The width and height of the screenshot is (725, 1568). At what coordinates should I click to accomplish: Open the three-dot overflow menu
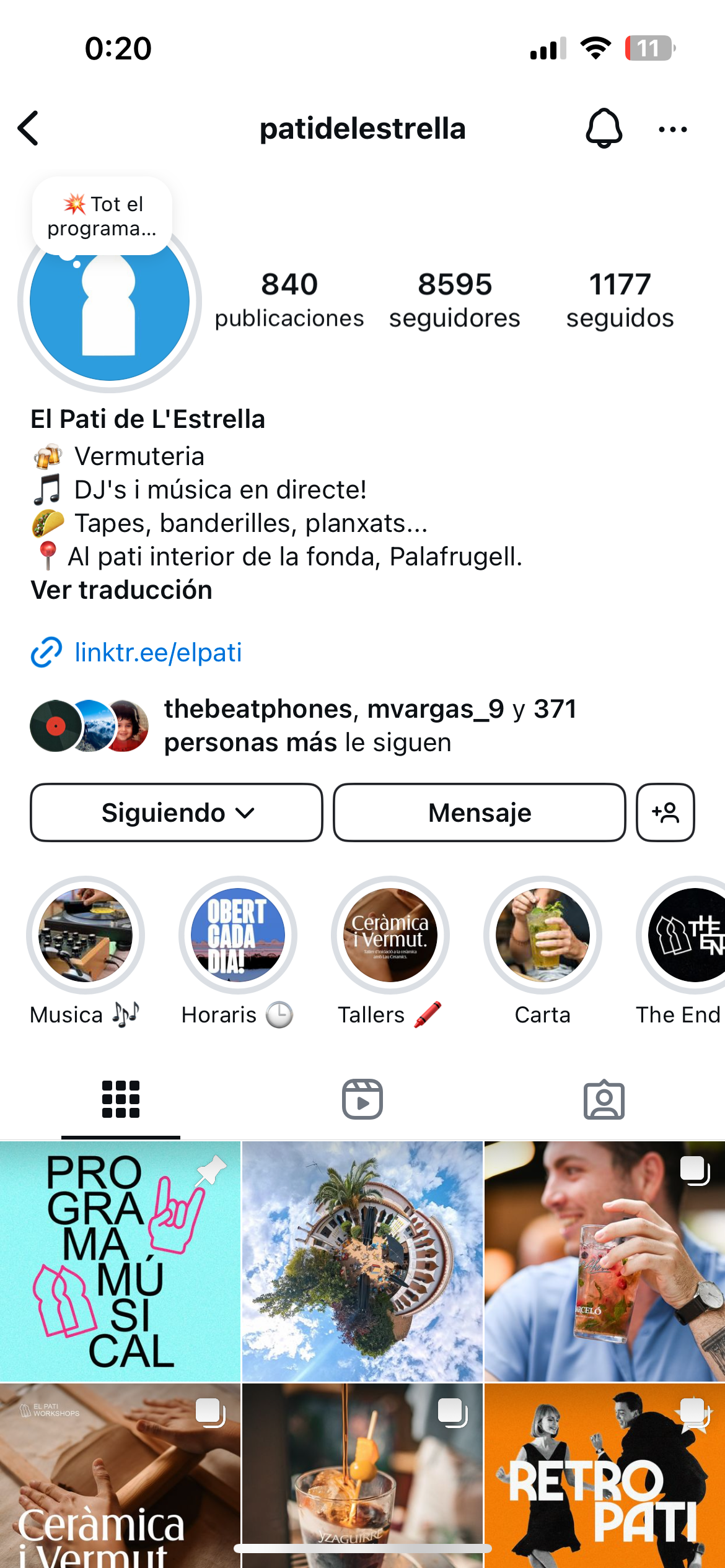(672, 129)
